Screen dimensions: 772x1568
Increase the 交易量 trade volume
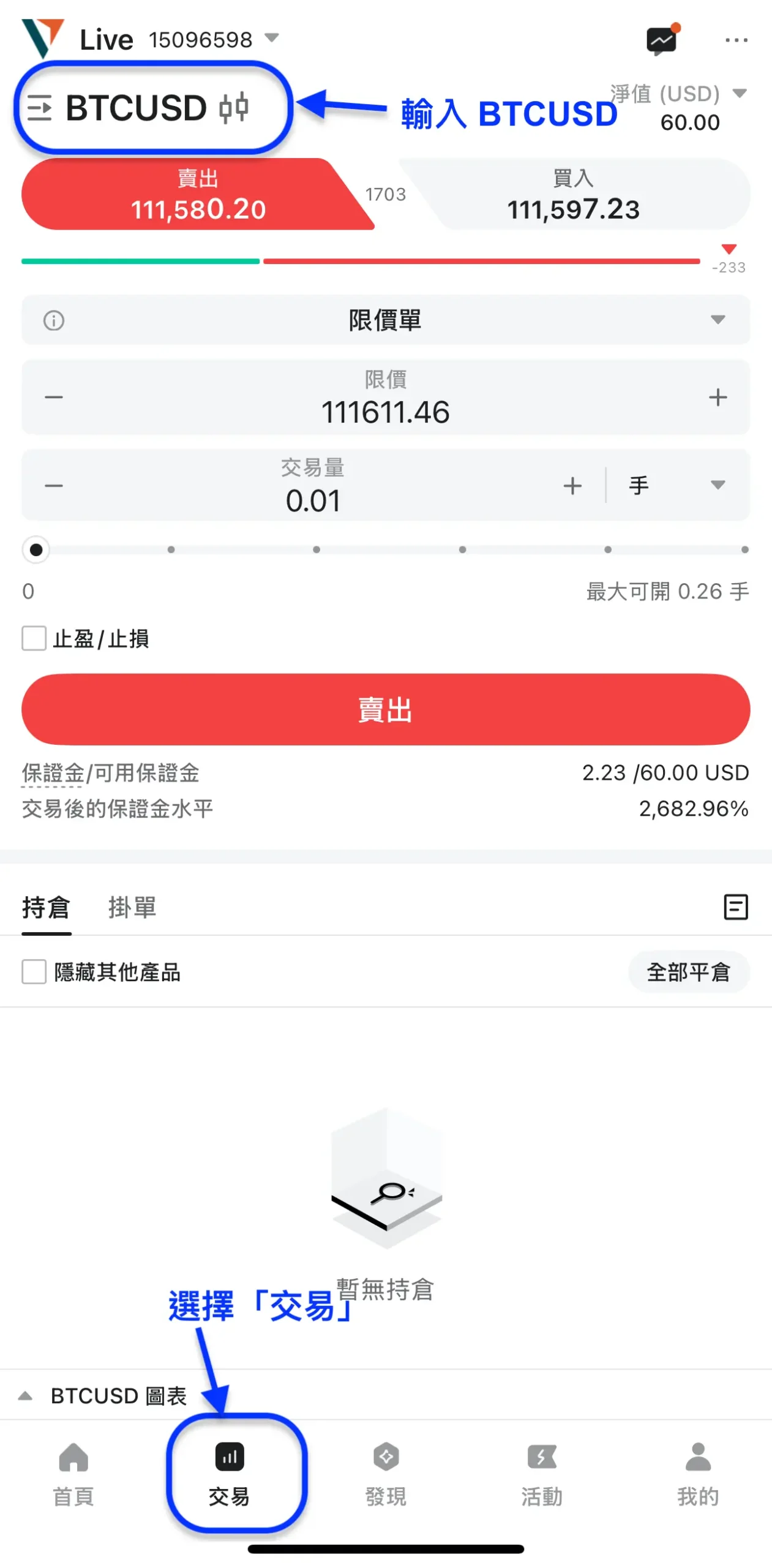coord(572,486)
